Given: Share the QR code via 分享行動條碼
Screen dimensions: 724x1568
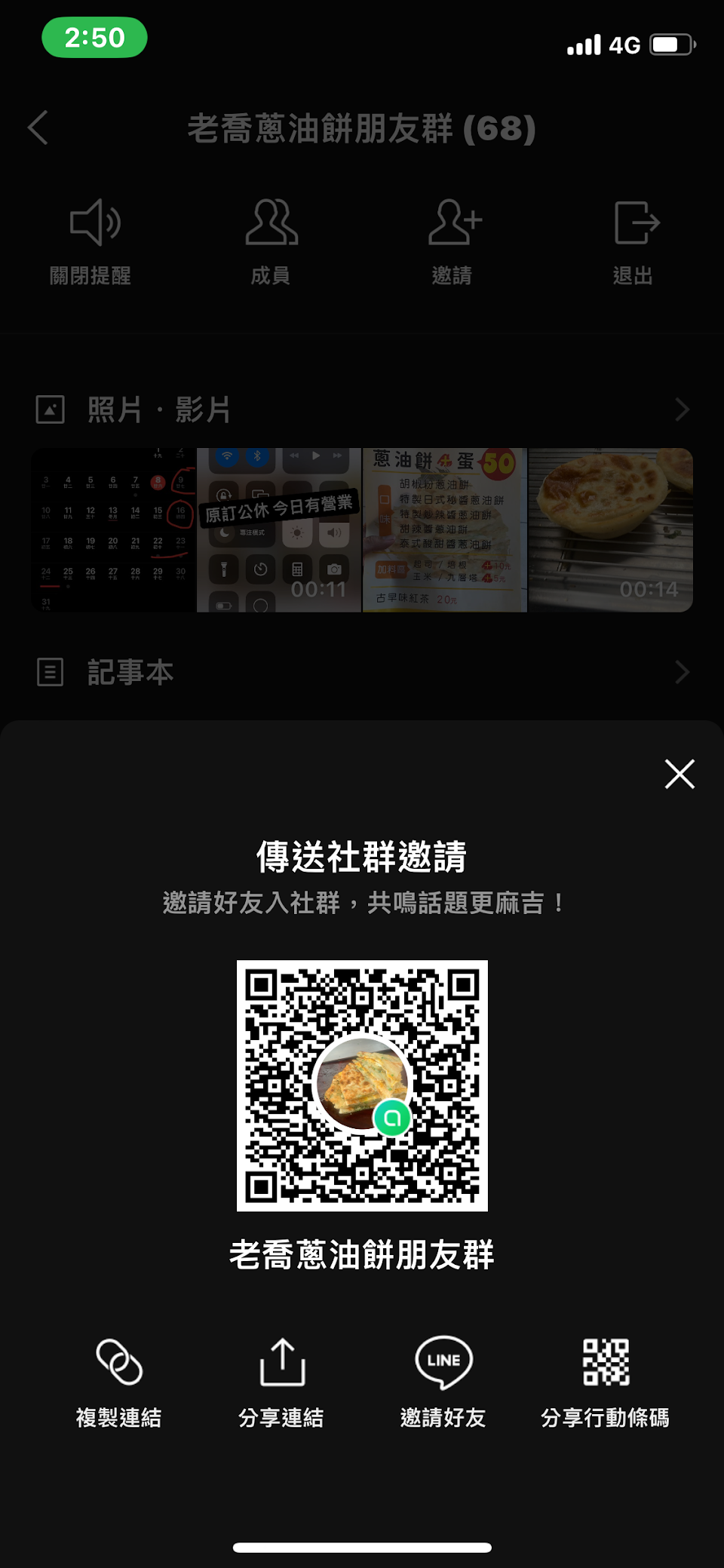Looking at the screenshot, I should pos(606,1382).
